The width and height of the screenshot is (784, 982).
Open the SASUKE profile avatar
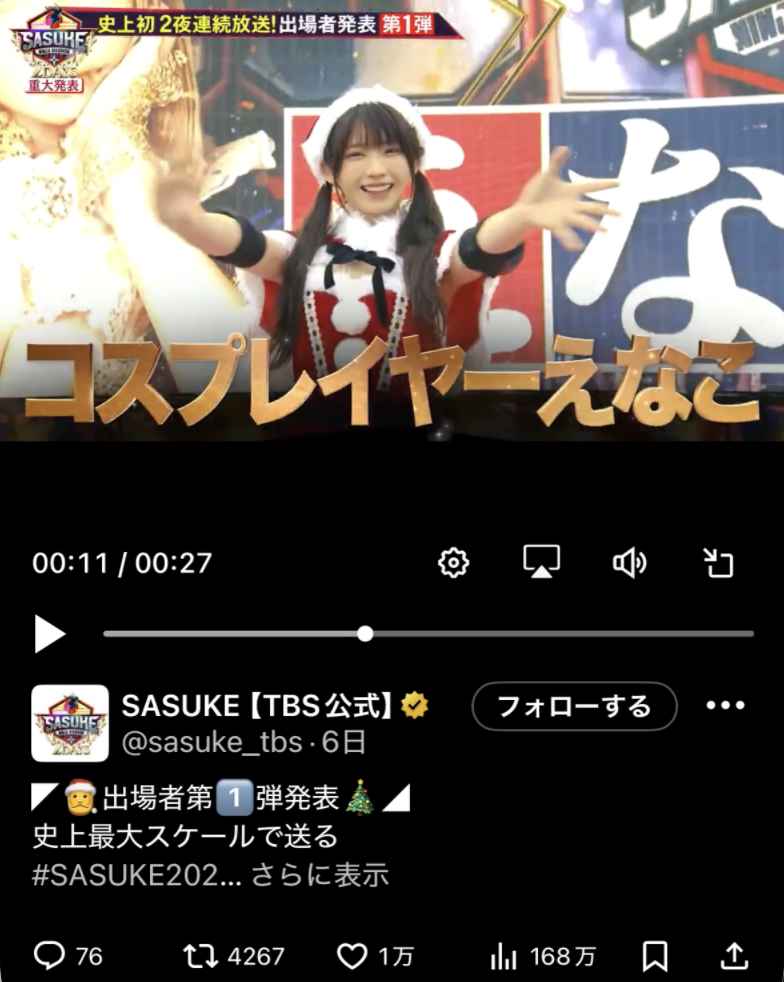click(x=70, y=723)
